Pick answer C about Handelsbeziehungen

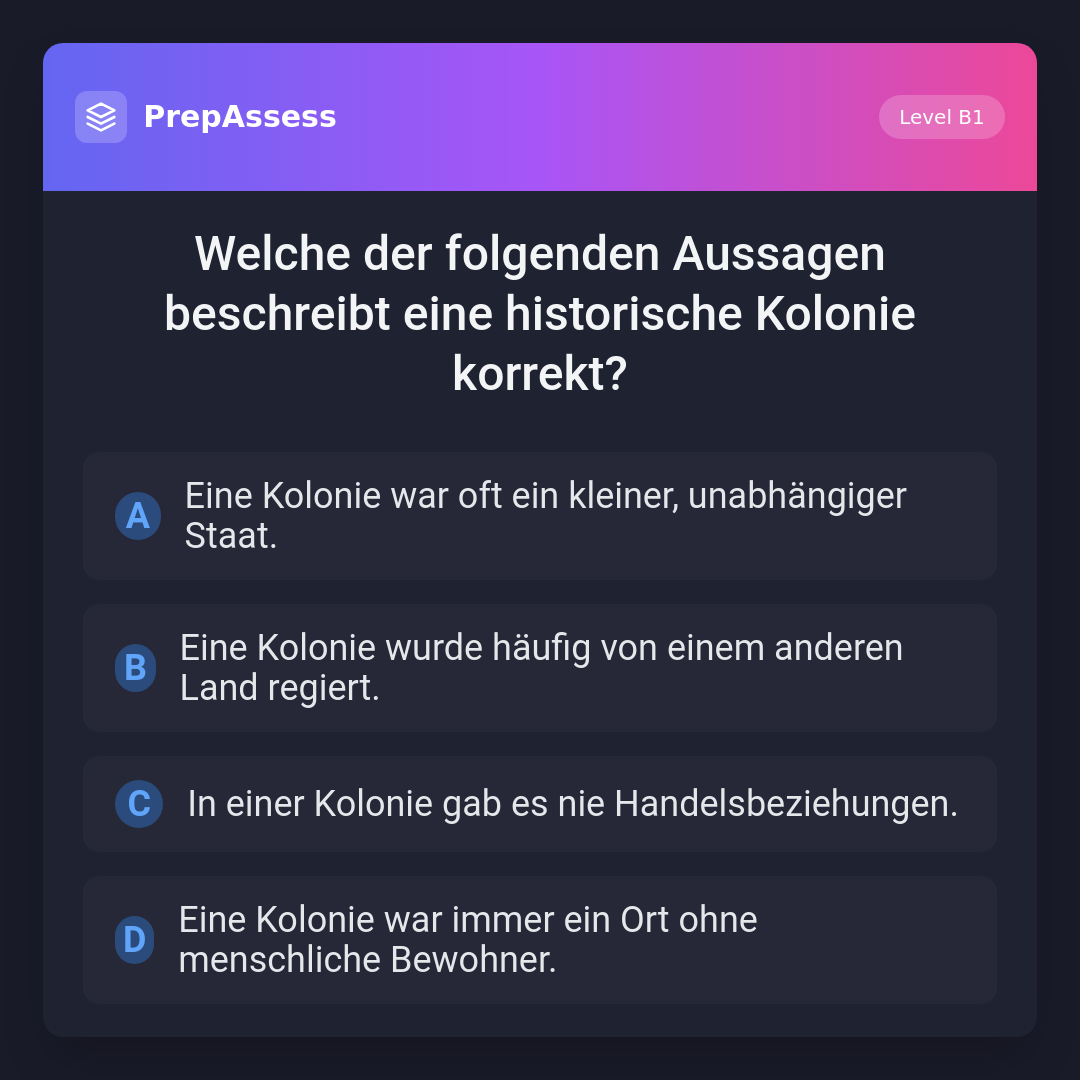540,804
